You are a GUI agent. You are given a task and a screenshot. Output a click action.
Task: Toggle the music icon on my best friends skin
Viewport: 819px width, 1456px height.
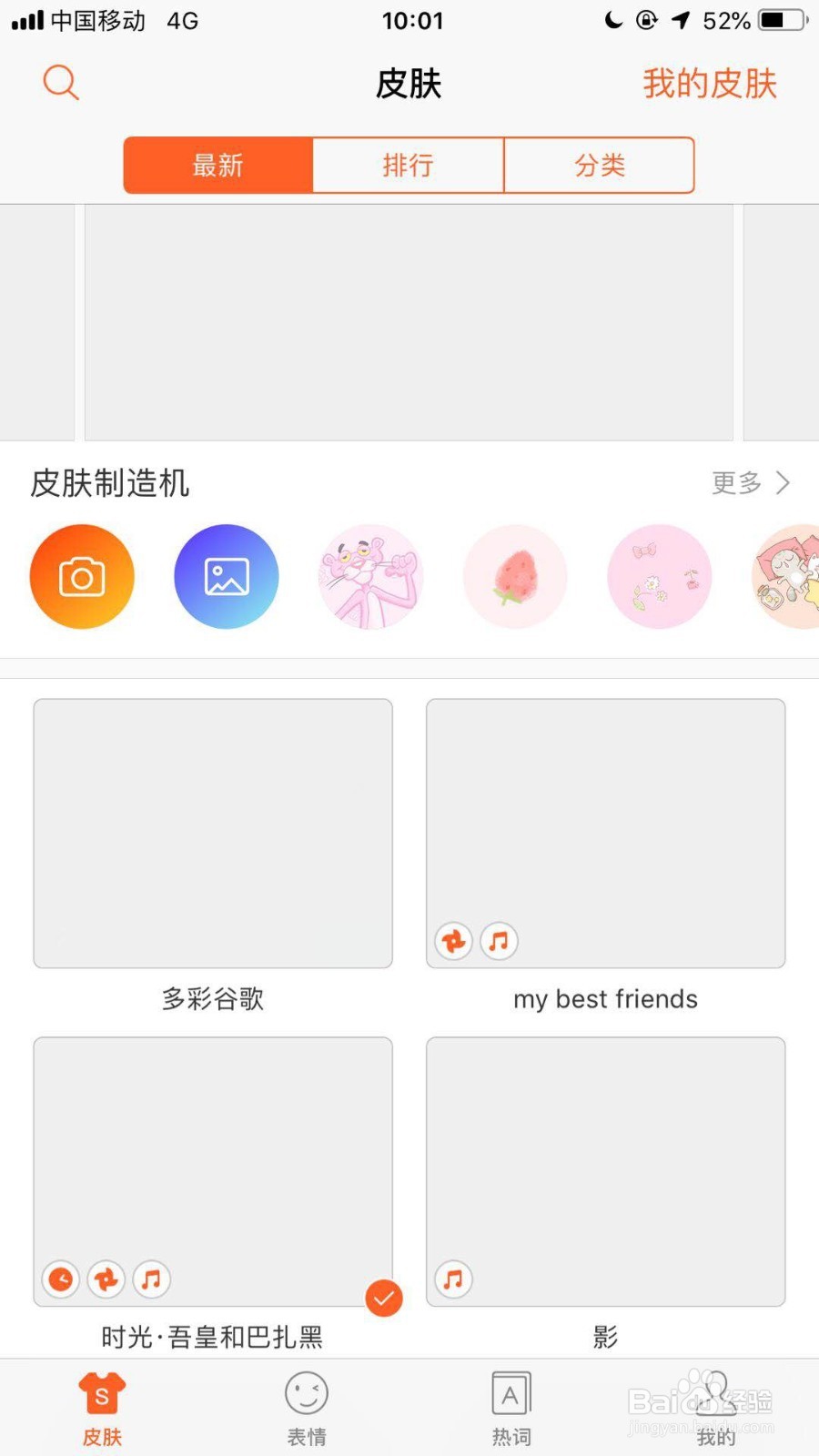497,941
